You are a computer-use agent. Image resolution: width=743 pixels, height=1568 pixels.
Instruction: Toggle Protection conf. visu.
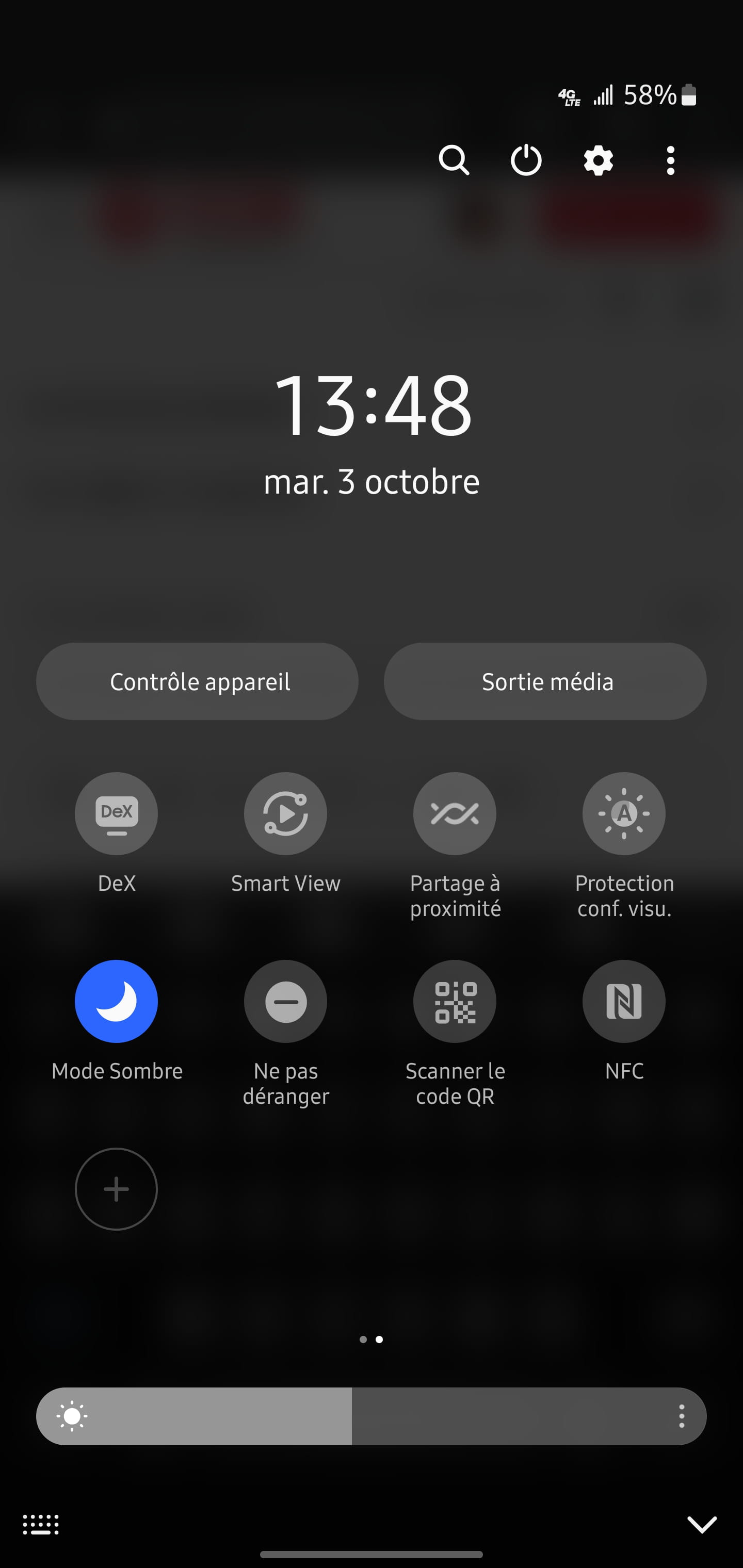tap(624, 813)
